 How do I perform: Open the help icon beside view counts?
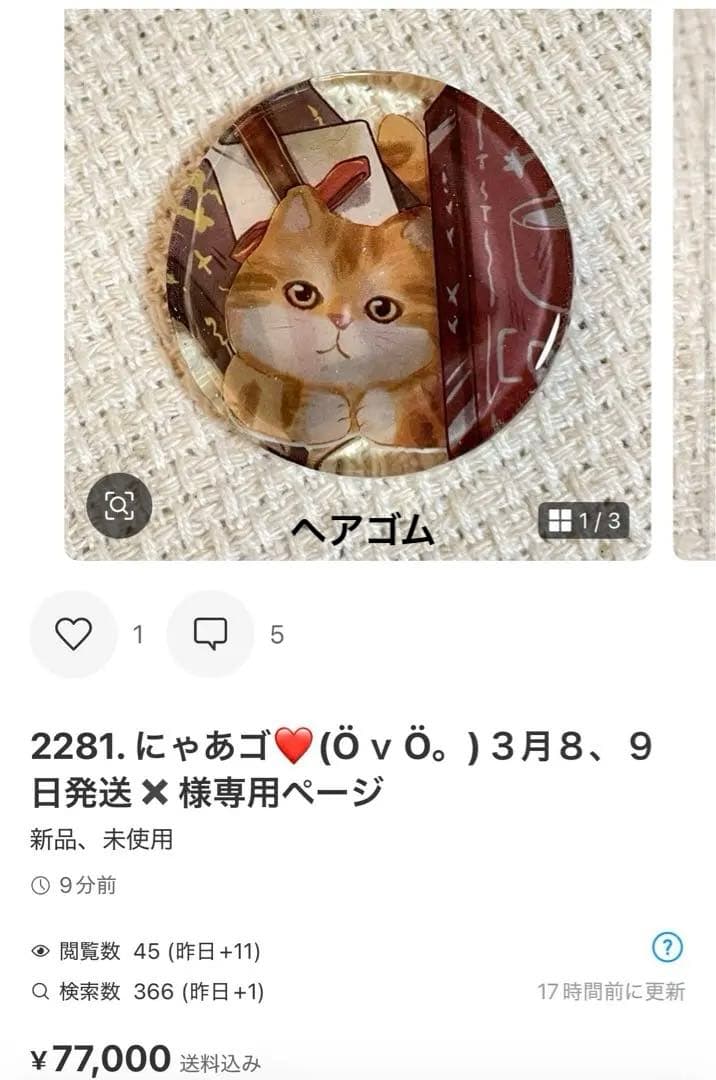tap(667, 947)
